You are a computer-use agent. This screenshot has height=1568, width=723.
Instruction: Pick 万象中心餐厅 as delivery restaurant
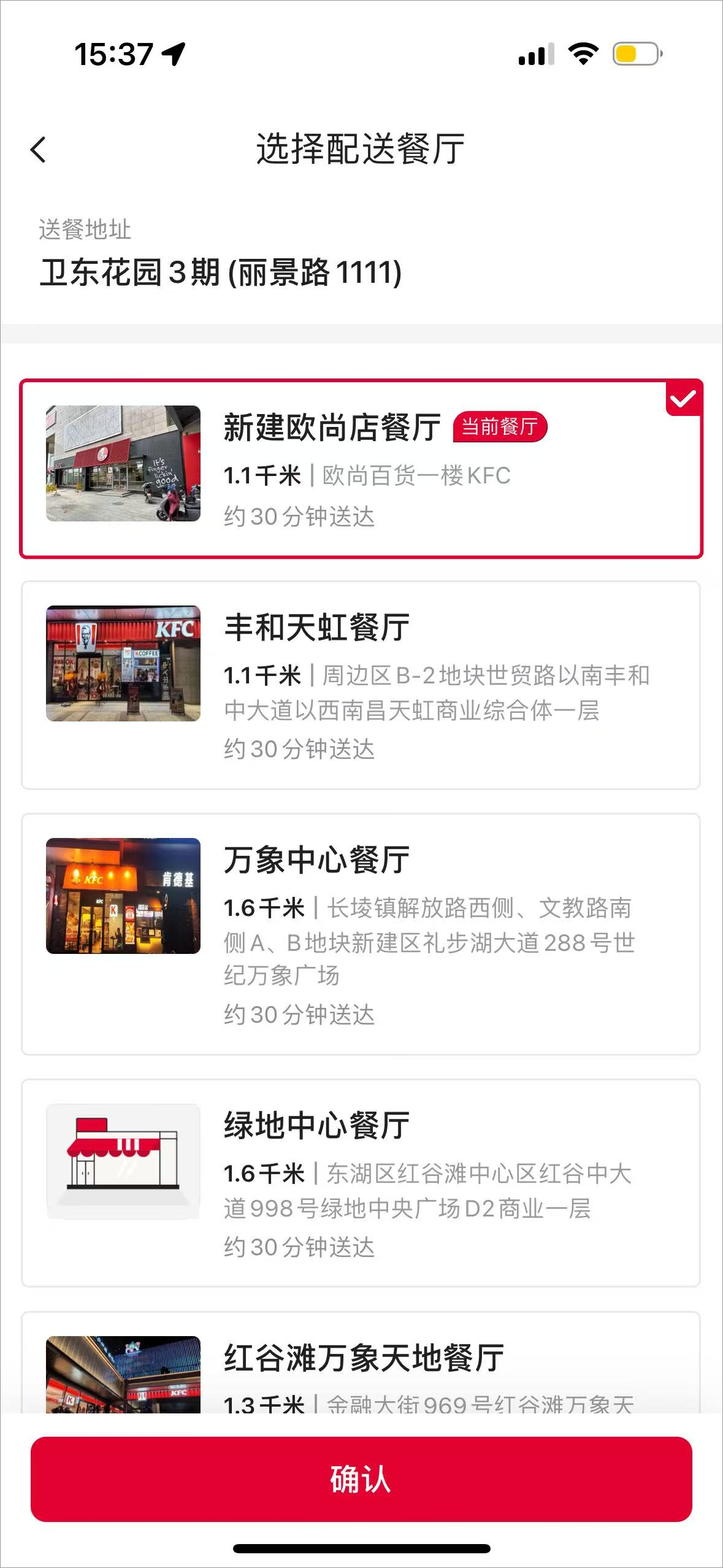361,934
